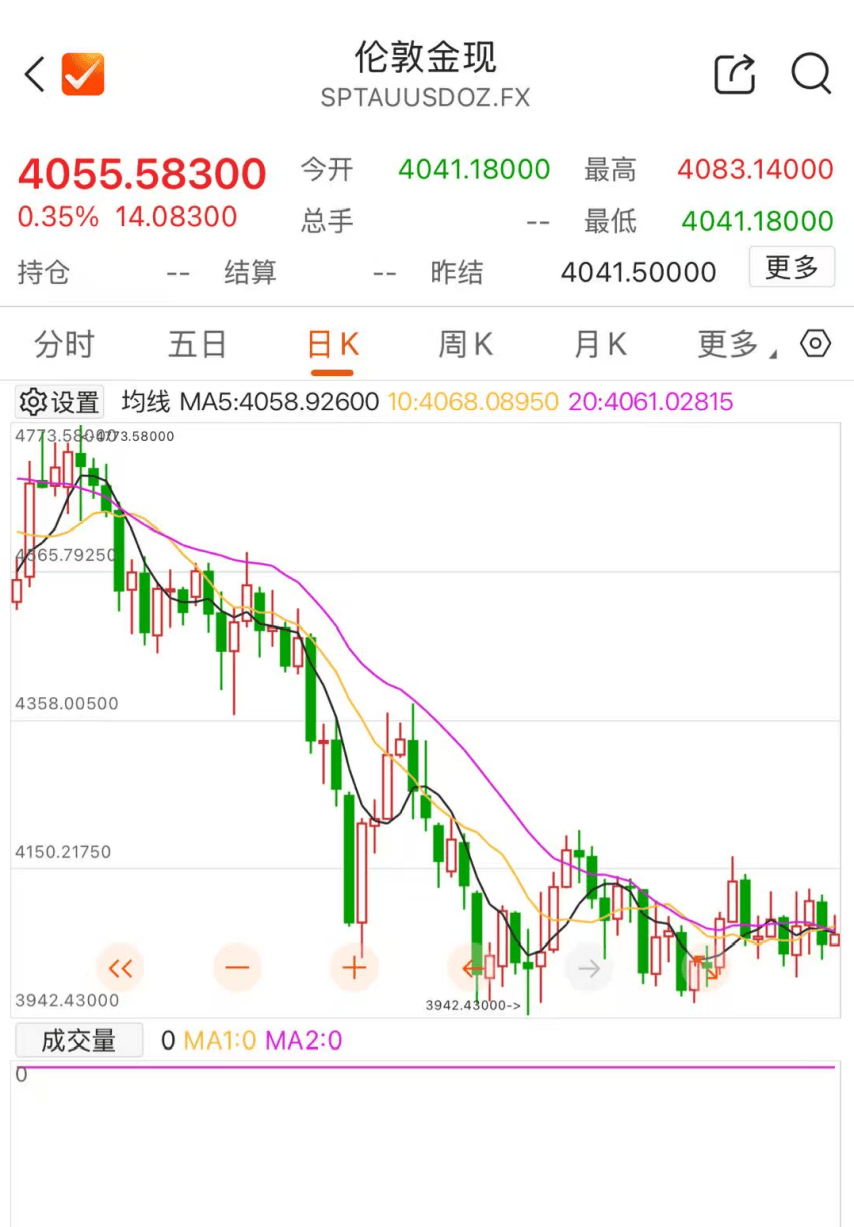Image resolution: width=854 pixels, height=1227 pixels.
Task: Switch to the 月K chart
Action: click(x=600, y=345)
